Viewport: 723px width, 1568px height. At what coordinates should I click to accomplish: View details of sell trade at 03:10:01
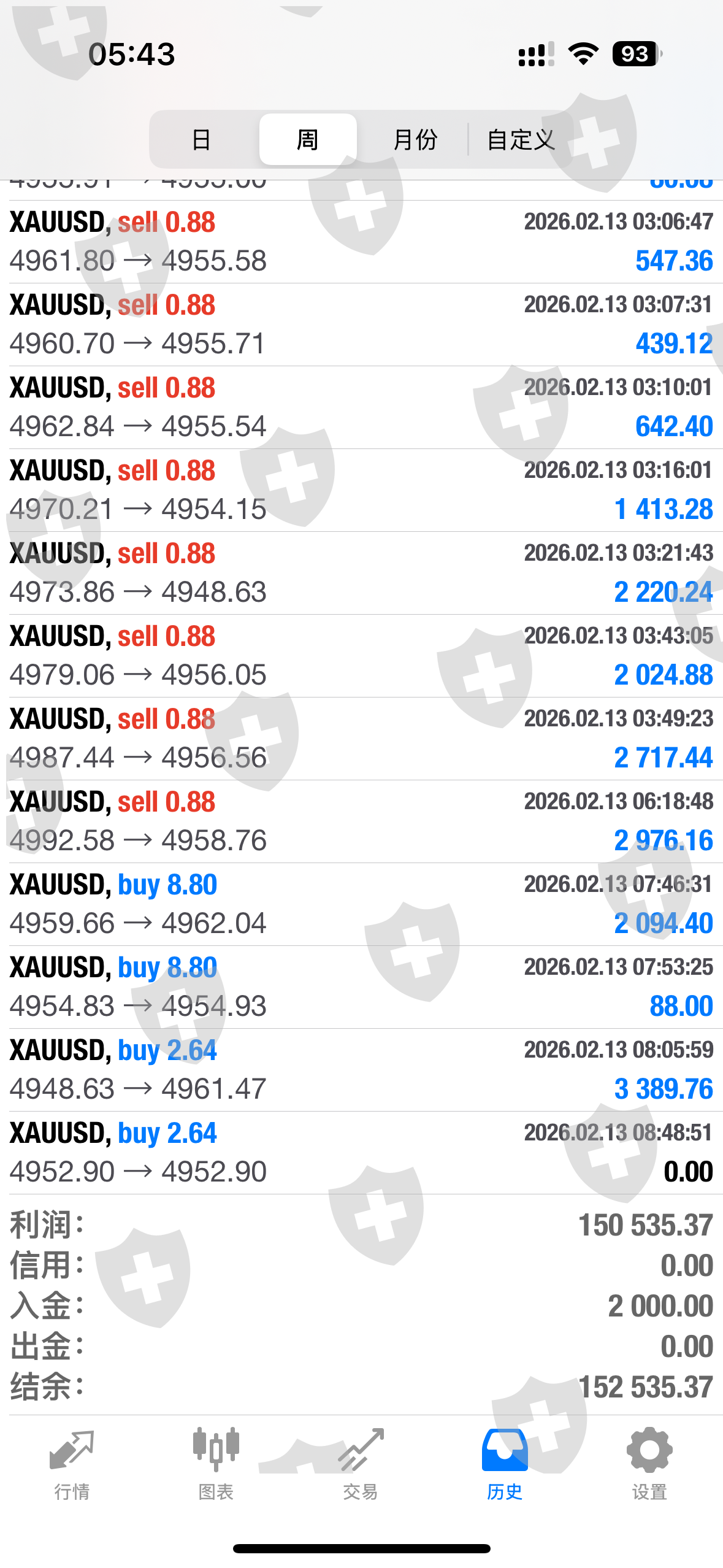[x=361, y=407]
